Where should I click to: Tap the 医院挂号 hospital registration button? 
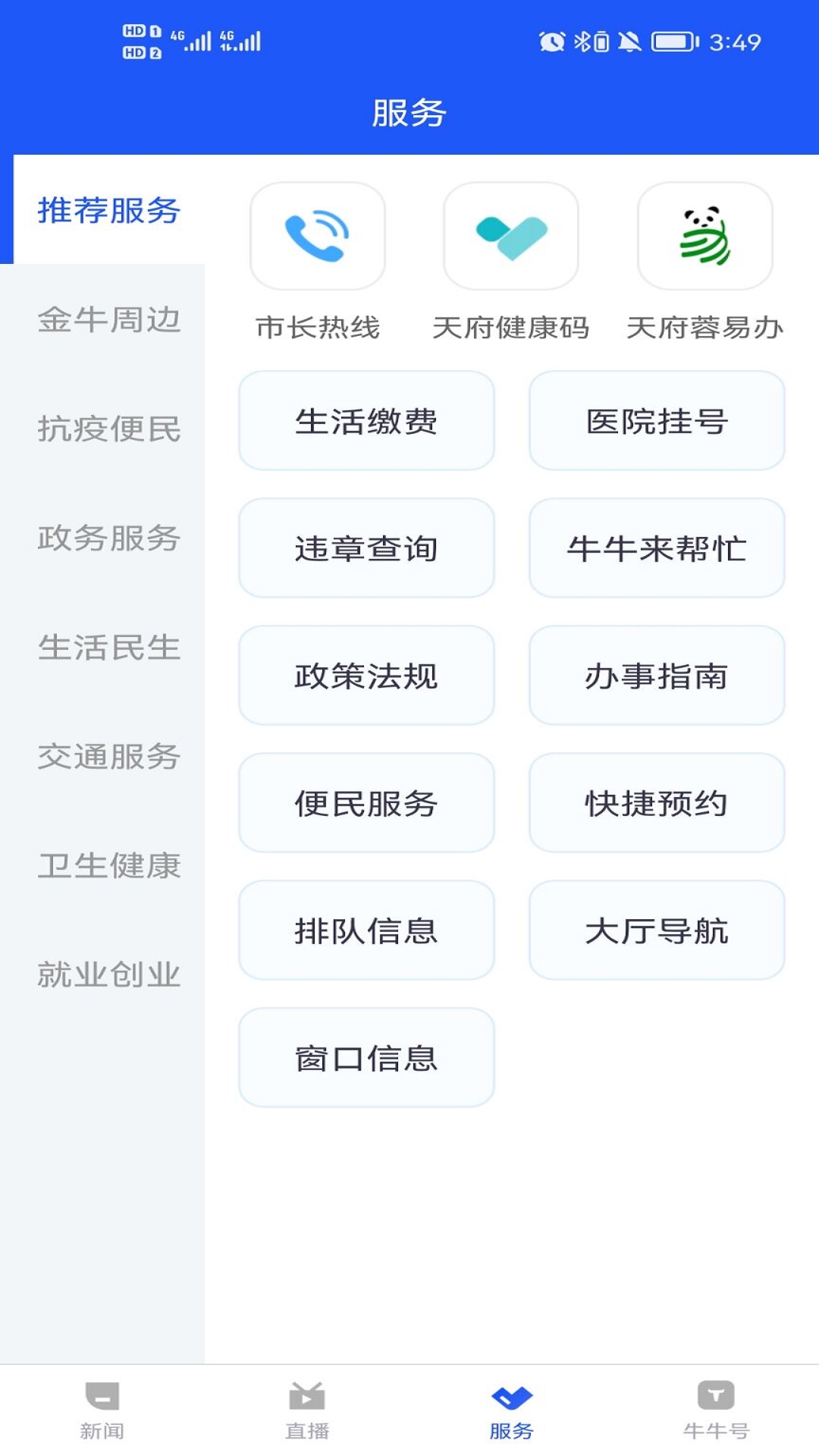click(x=656, y=421)
